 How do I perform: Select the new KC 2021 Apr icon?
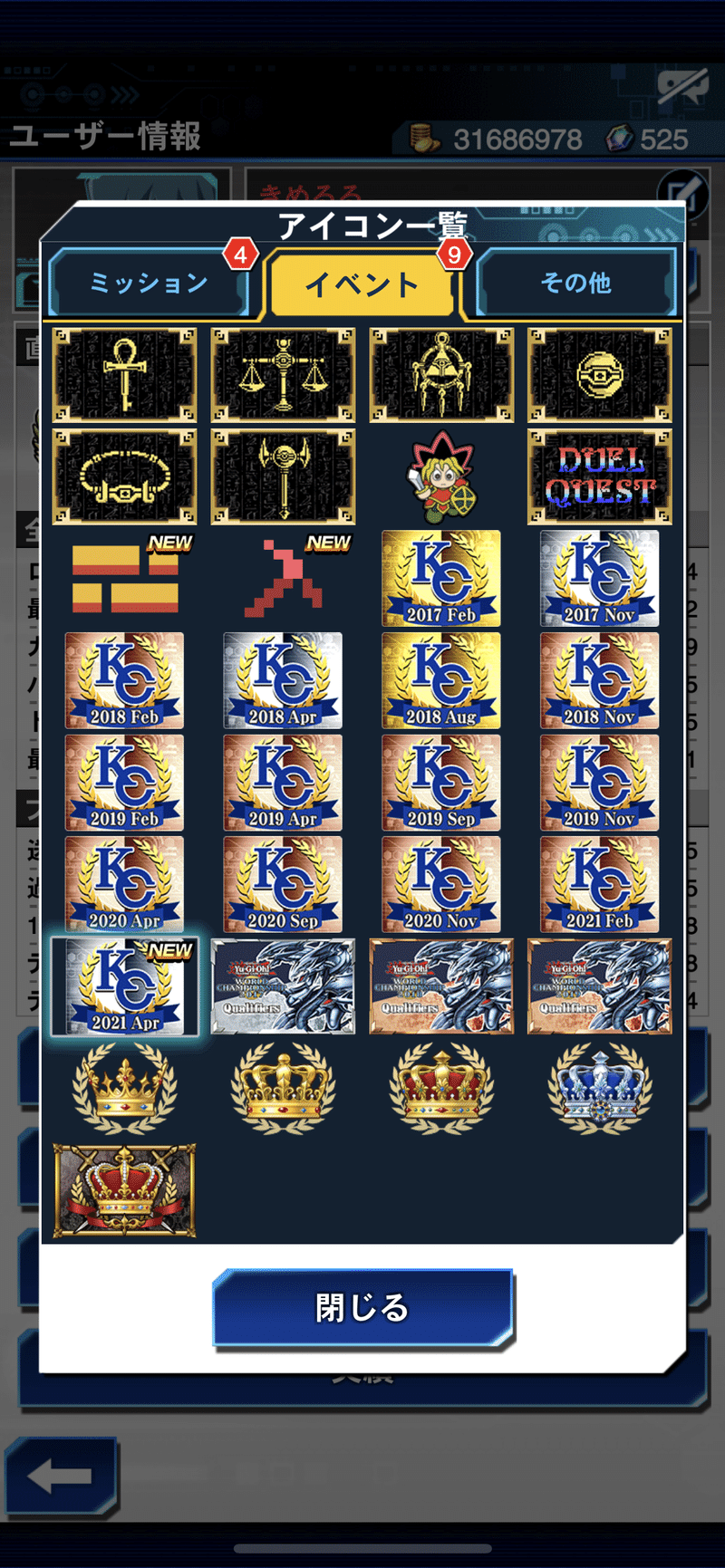(124, 986)
